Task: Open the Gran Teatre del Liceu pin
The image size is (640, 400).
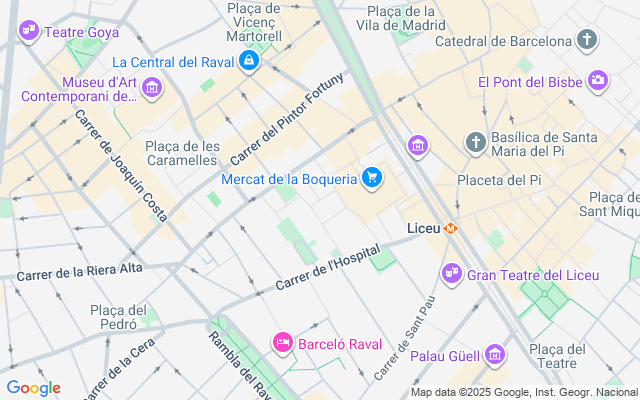Action: coord(453,273)
